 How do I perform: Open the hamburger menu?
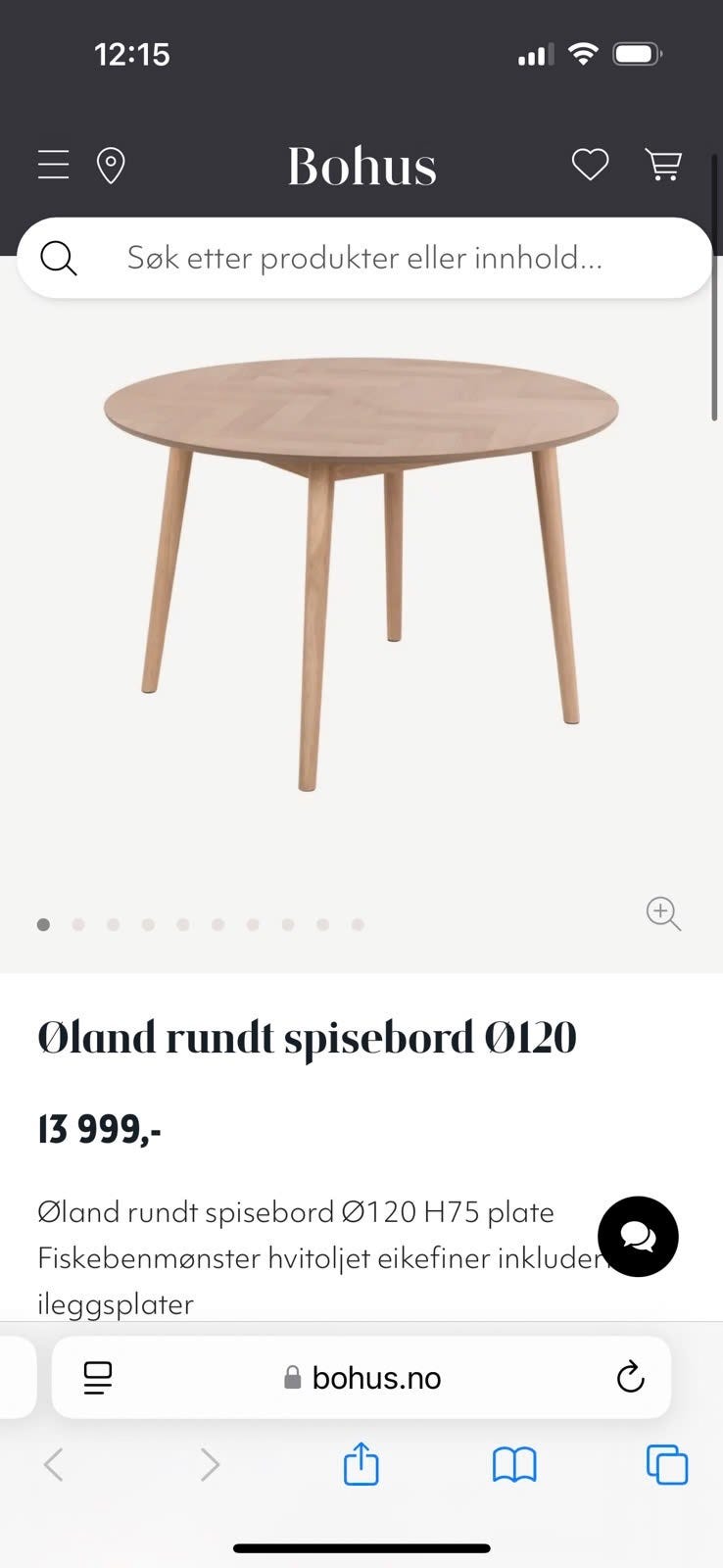pos(54,165)
